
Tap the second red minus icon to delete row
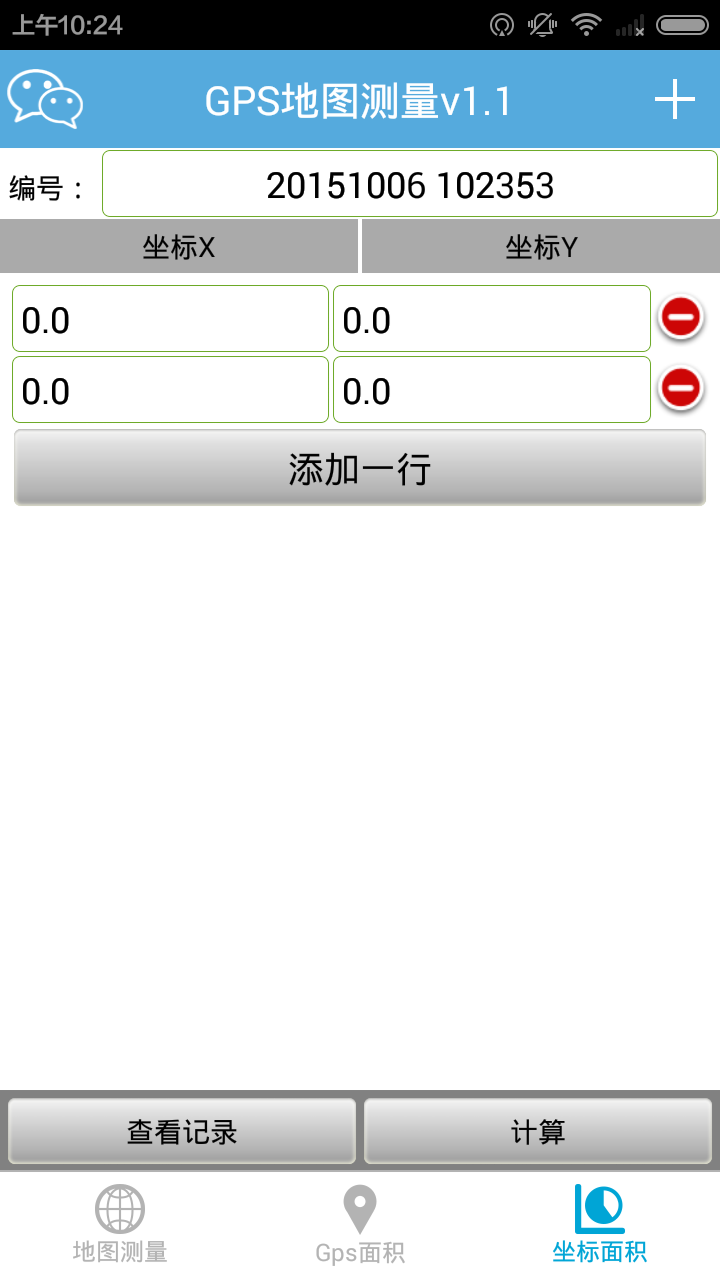pos(679,388)
